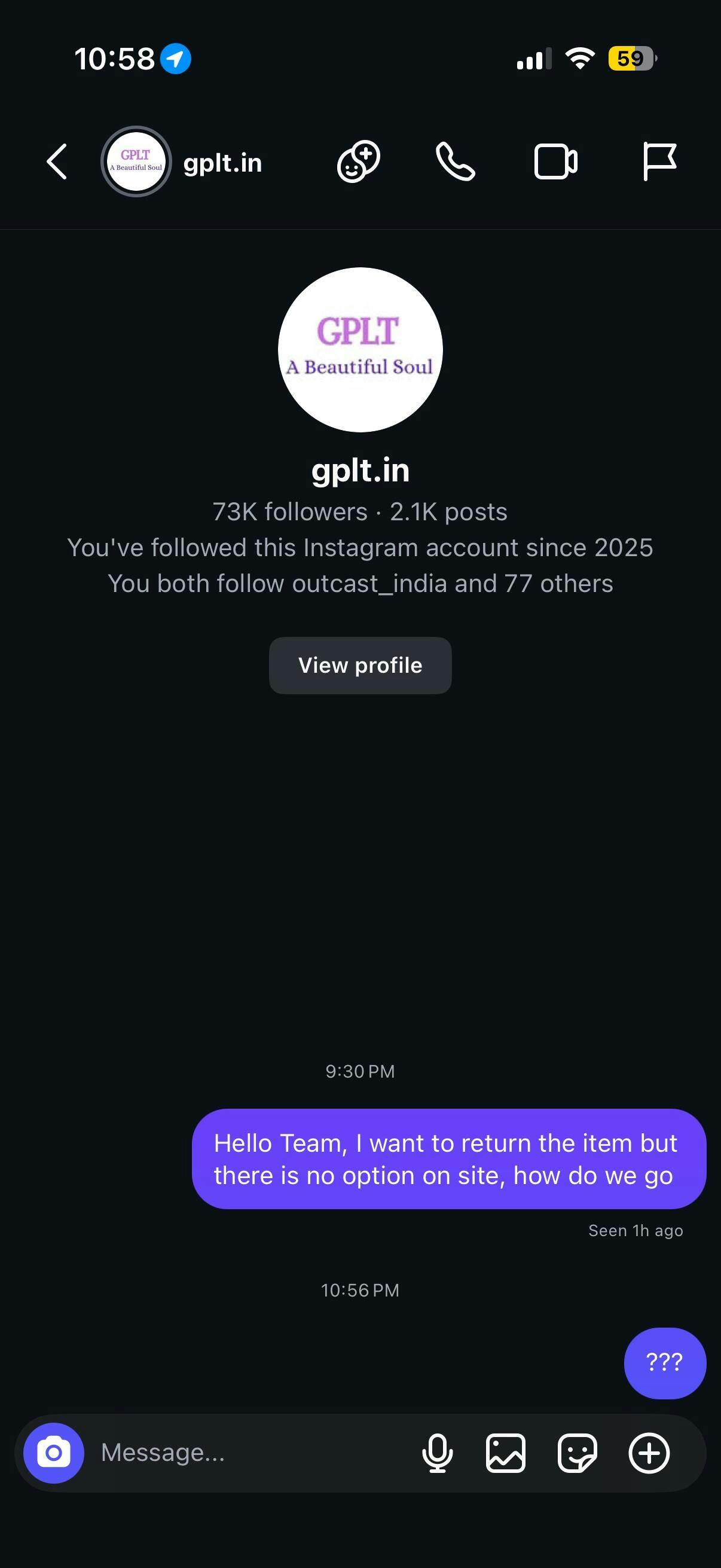Screen dimensions: 721x1568
Task: Go back to the inbox list
Action: (x=57, y=162)
